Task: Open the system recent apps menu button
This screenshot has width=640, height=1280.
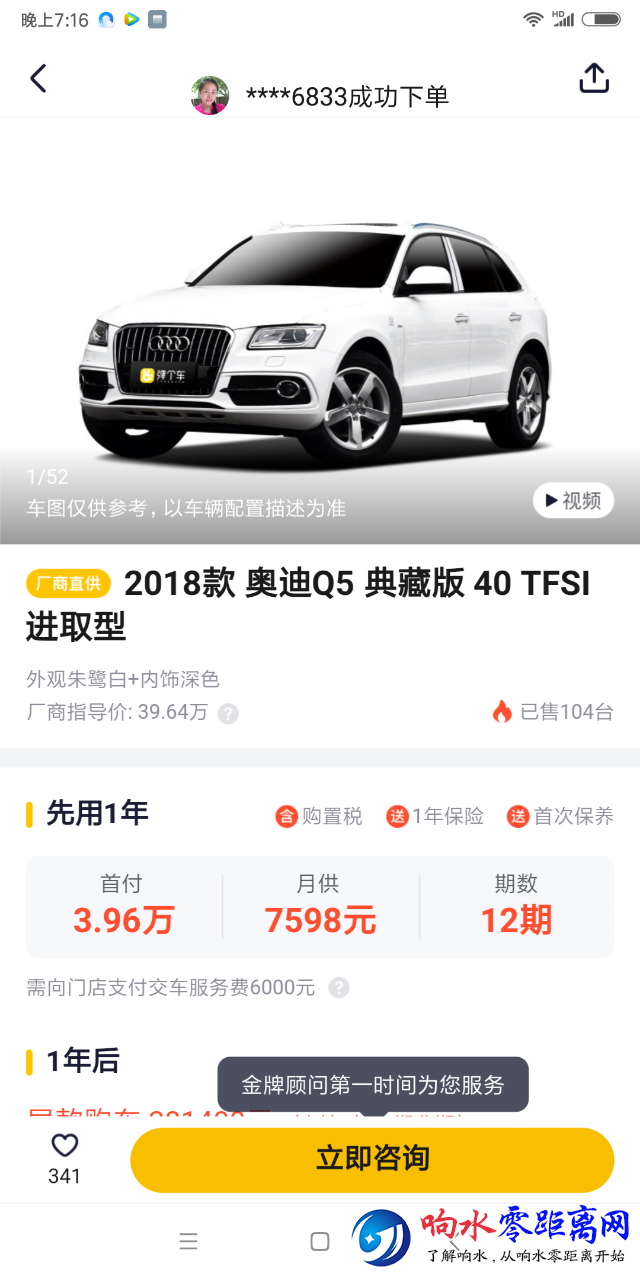Action: (x=188, y=1242)
